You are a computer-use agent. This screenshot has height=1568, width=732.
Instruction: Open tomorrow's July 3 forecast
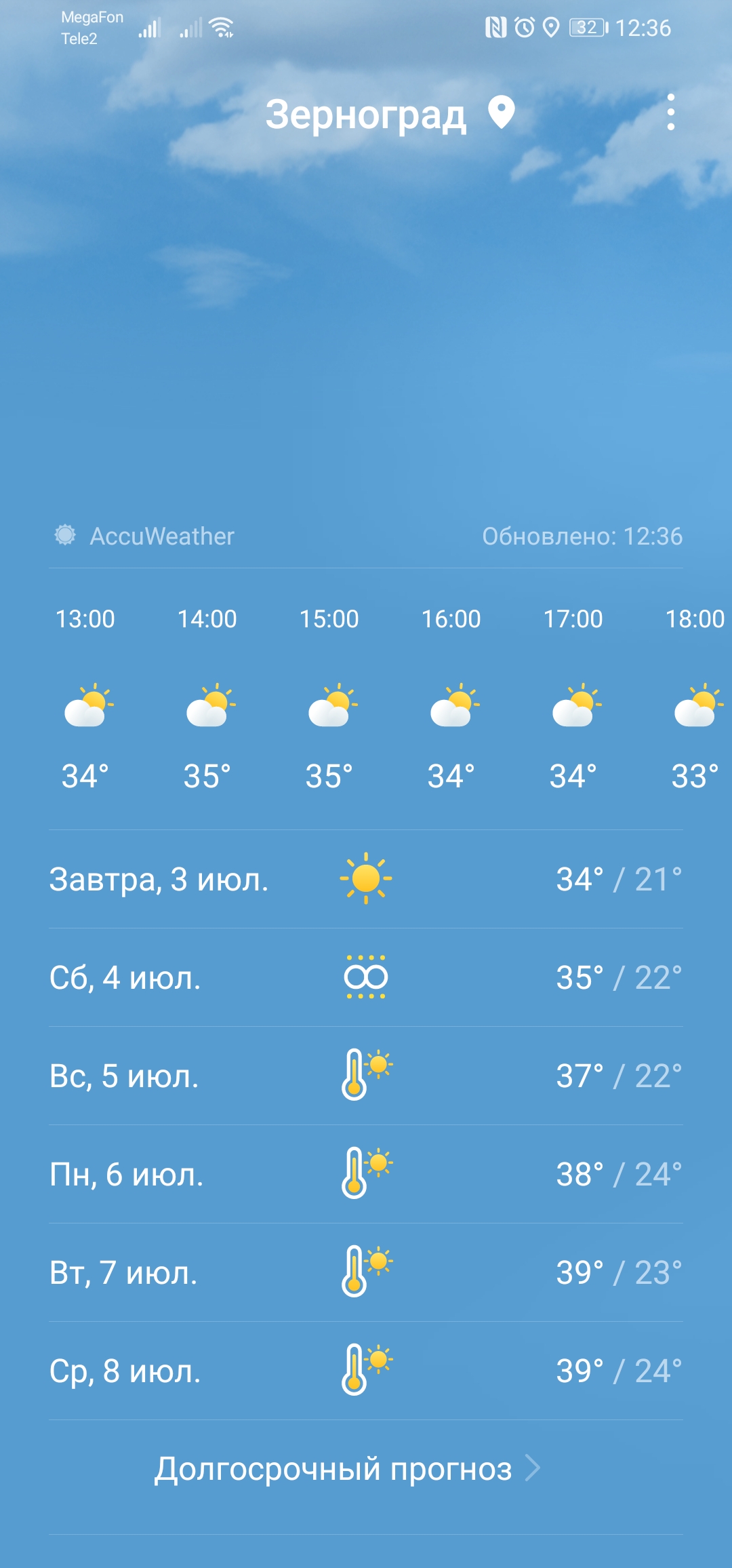point(365,880)
